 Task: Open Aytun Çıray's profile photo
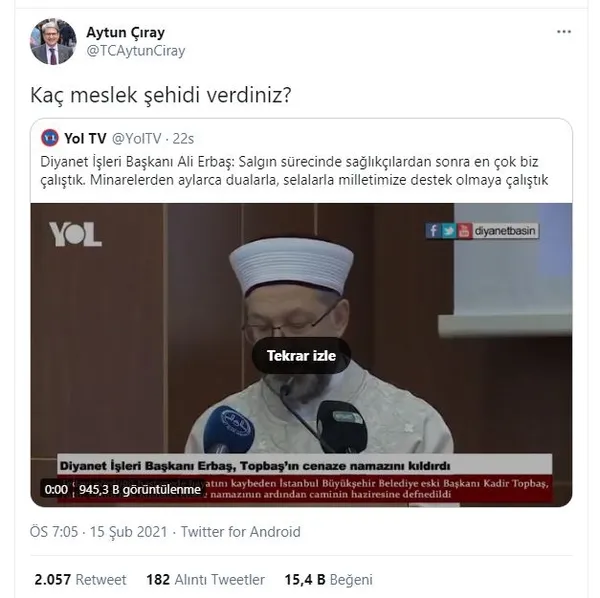point(51,42)
